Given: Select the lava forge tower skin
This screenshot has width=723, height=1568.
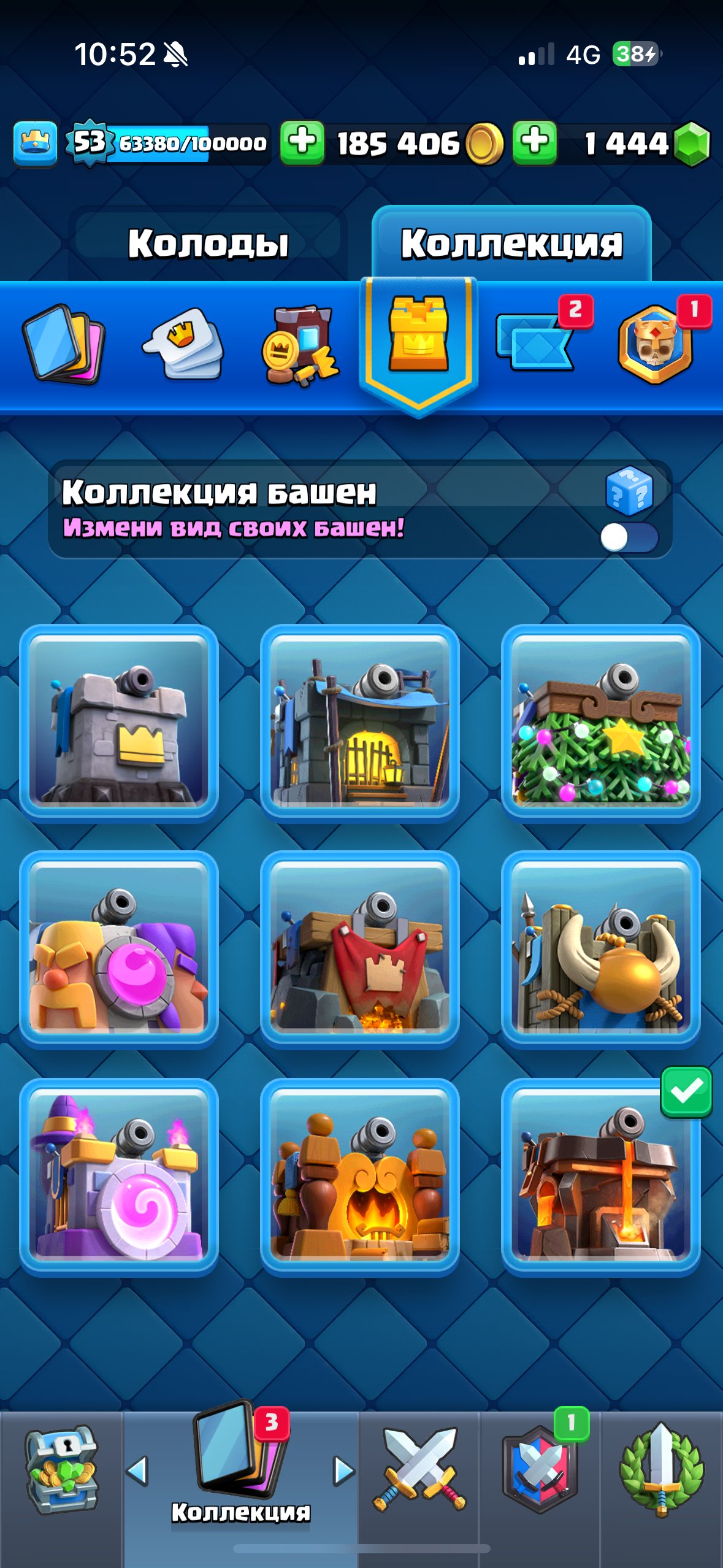Looking at the screenshot, I should pyautogui.click(x=600, y=1176).
